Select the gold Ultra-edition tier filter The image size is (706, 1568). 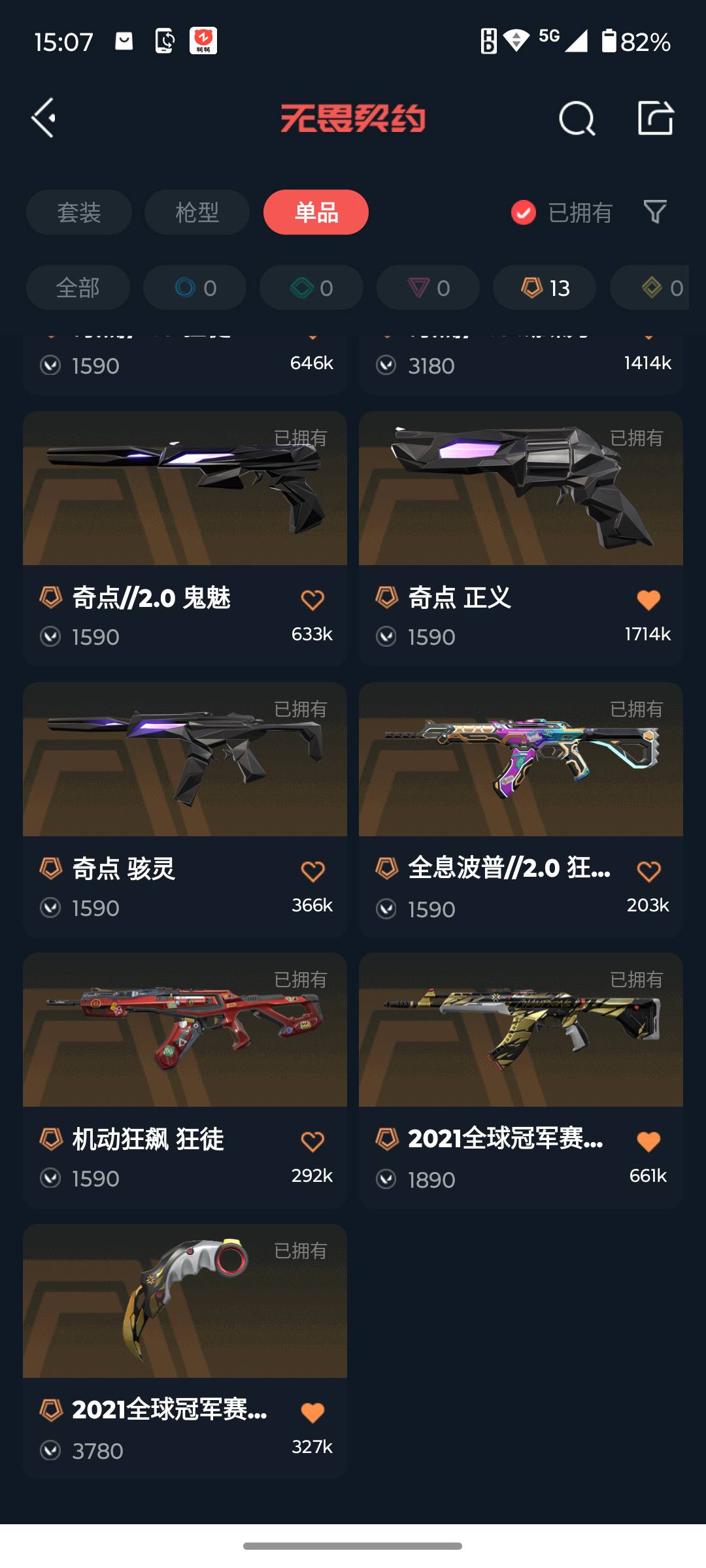coord(660,287)
